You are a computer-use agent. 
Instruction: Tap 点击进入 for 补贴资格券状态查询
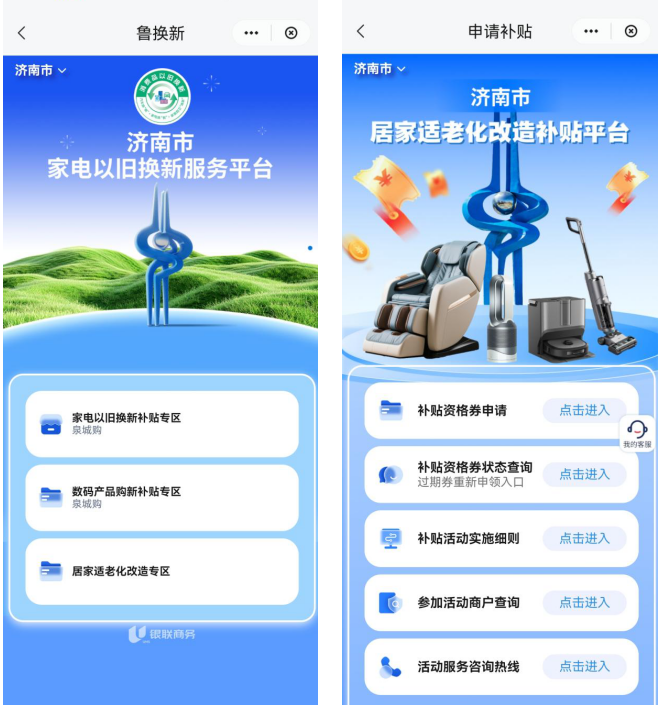[x=584, y=474]
